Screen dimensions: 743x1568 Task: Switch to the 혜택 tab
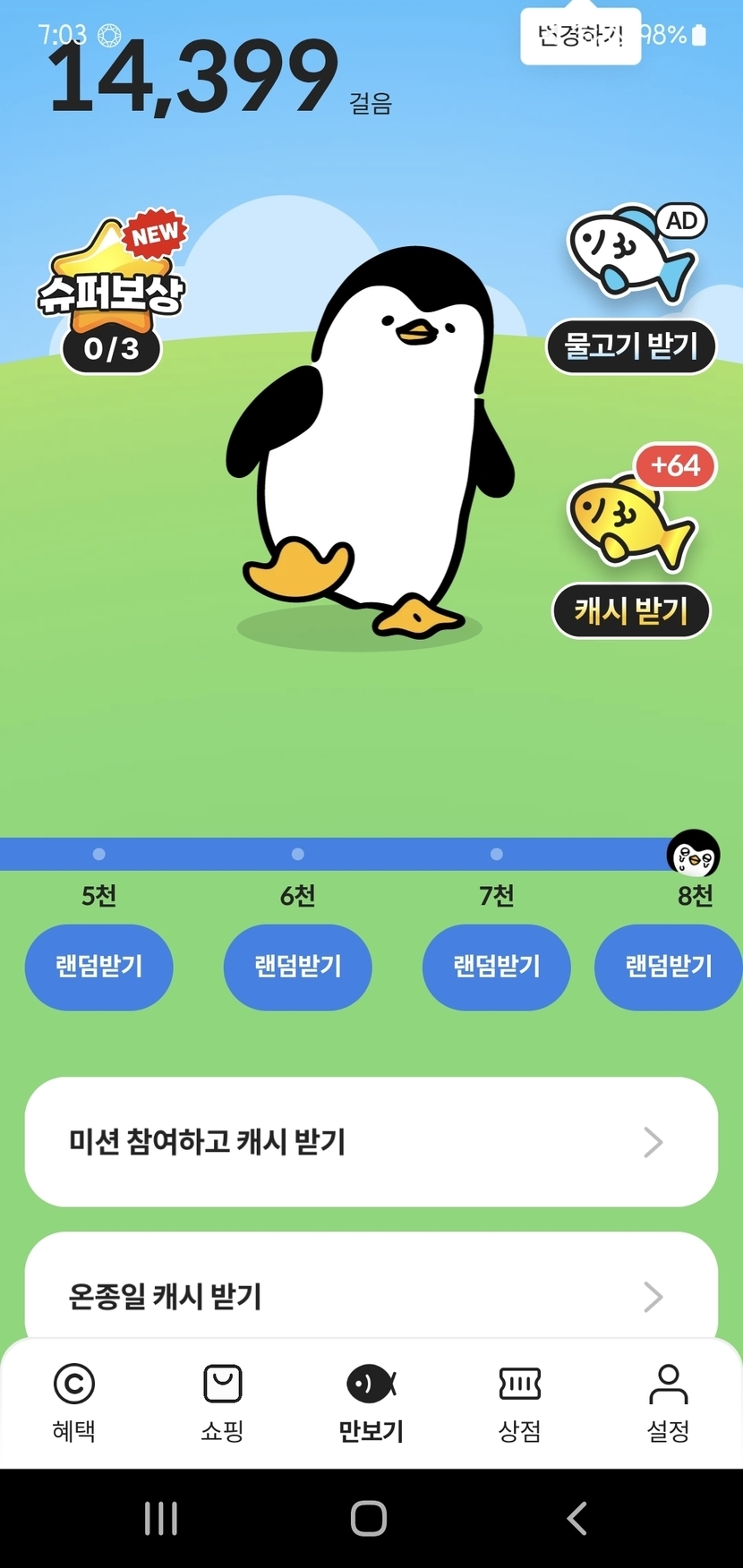click(74, 1403)
